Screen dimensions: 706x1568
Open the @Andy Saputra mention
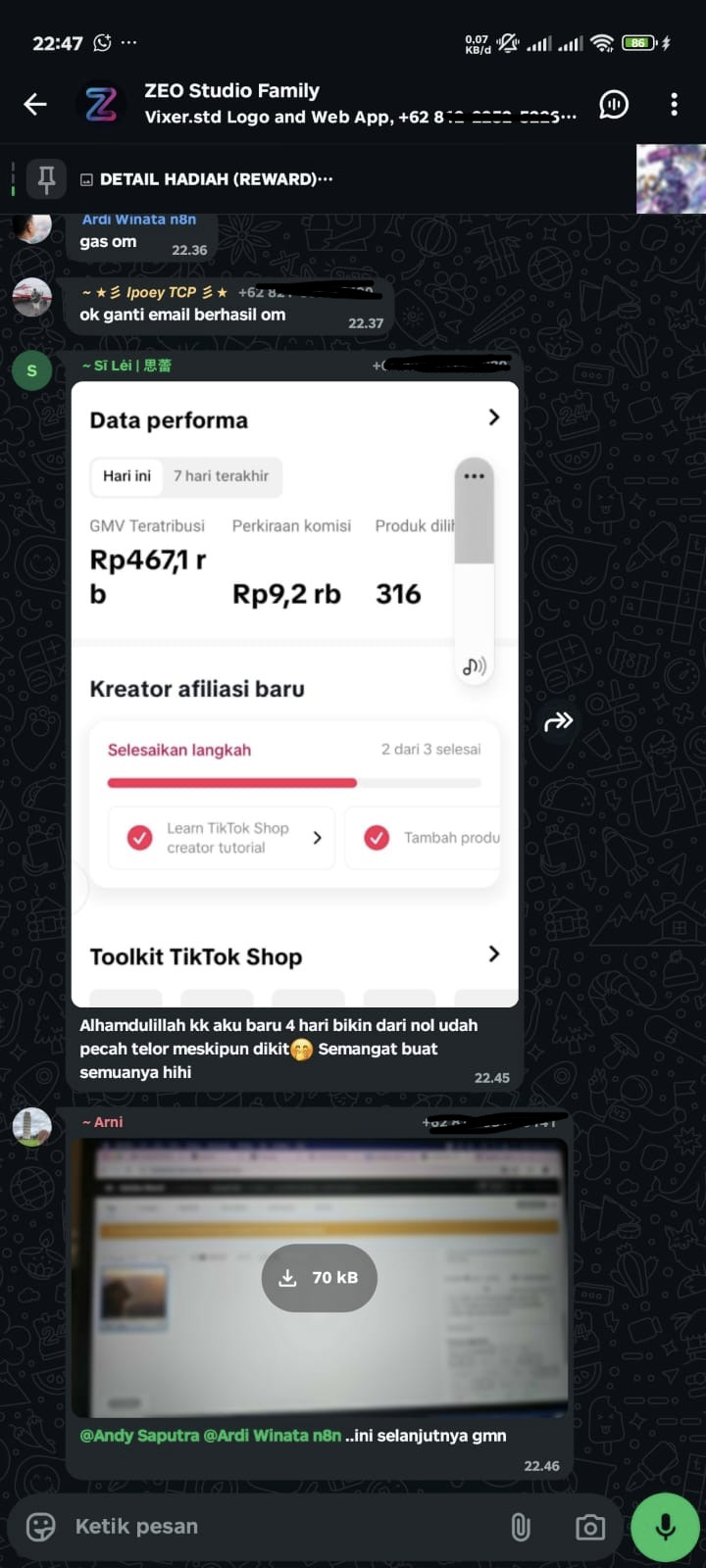pyautogui.click(x=139, y=1436)
